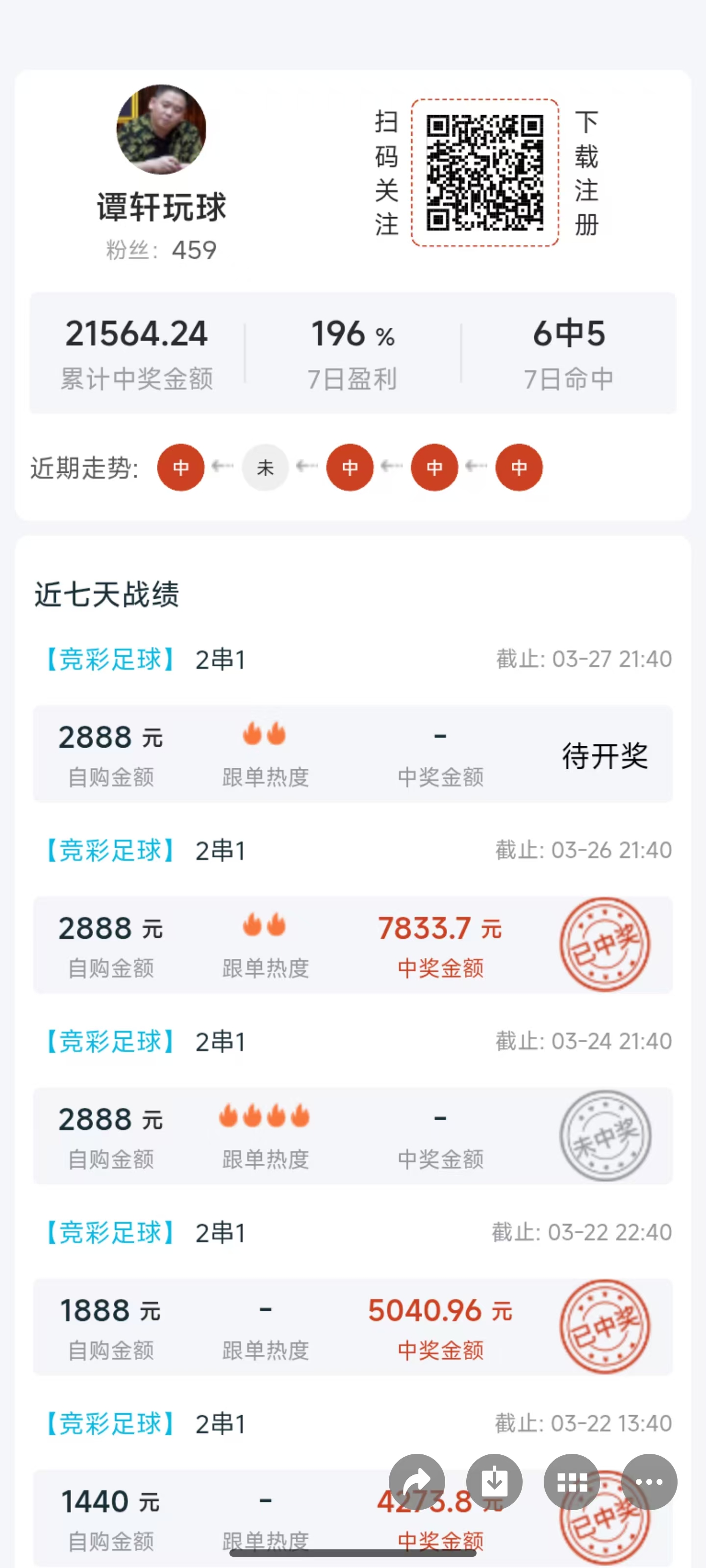Select the first 中 trend circle
706x1568 pixels.
180,467
